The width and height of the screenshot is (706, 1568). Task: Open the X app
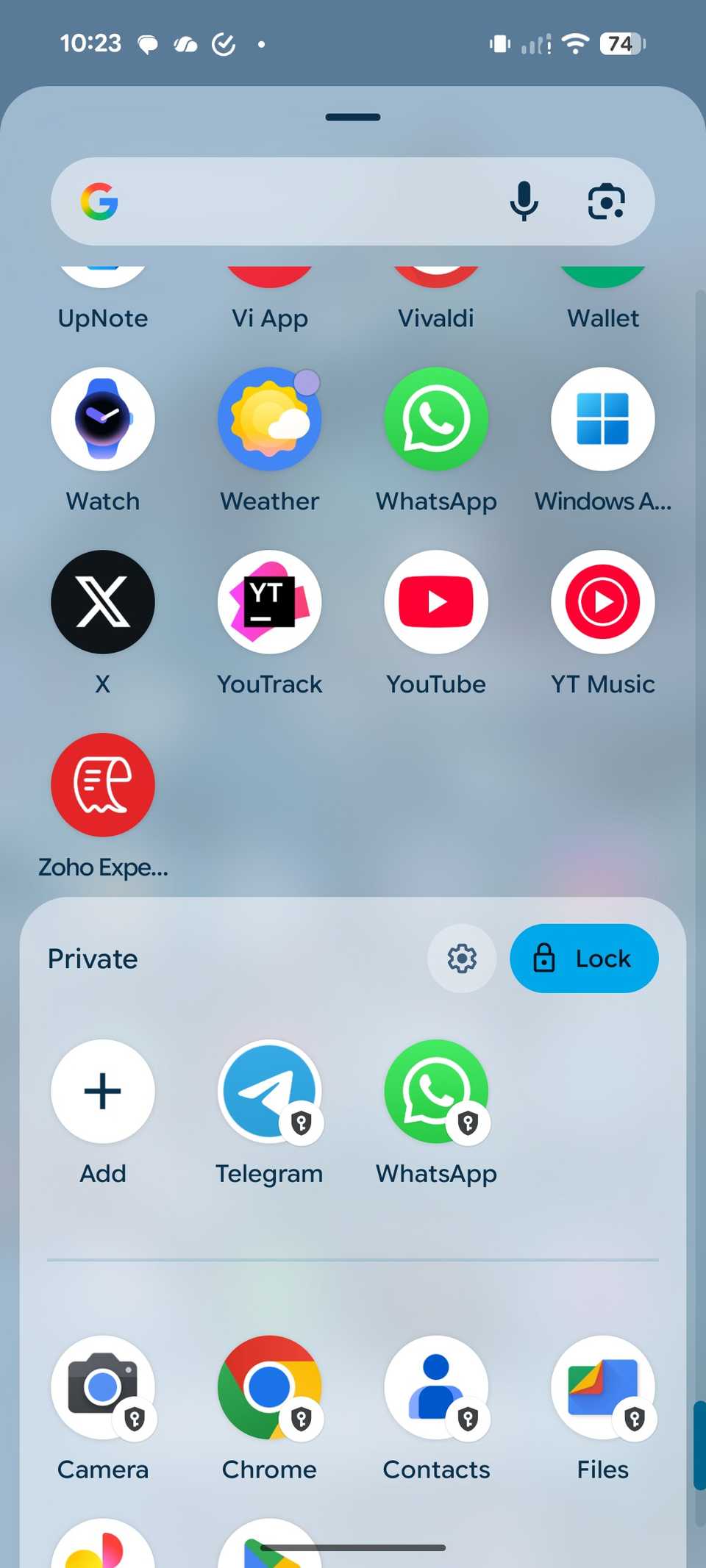[103, 602]
